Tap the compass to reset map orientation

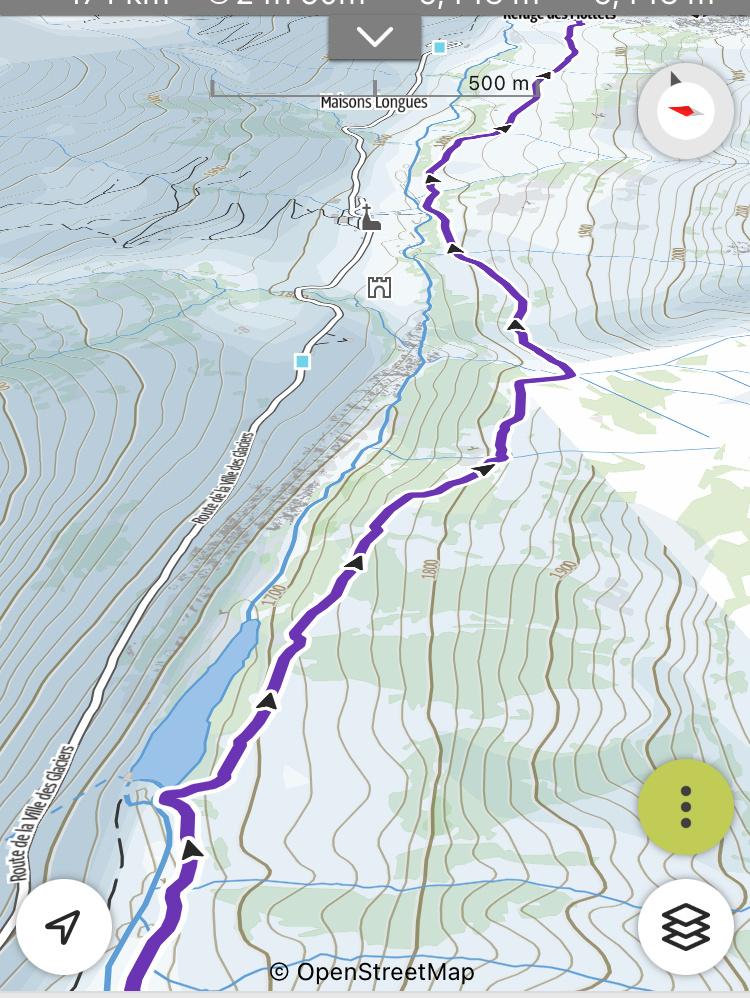(686, 110)
